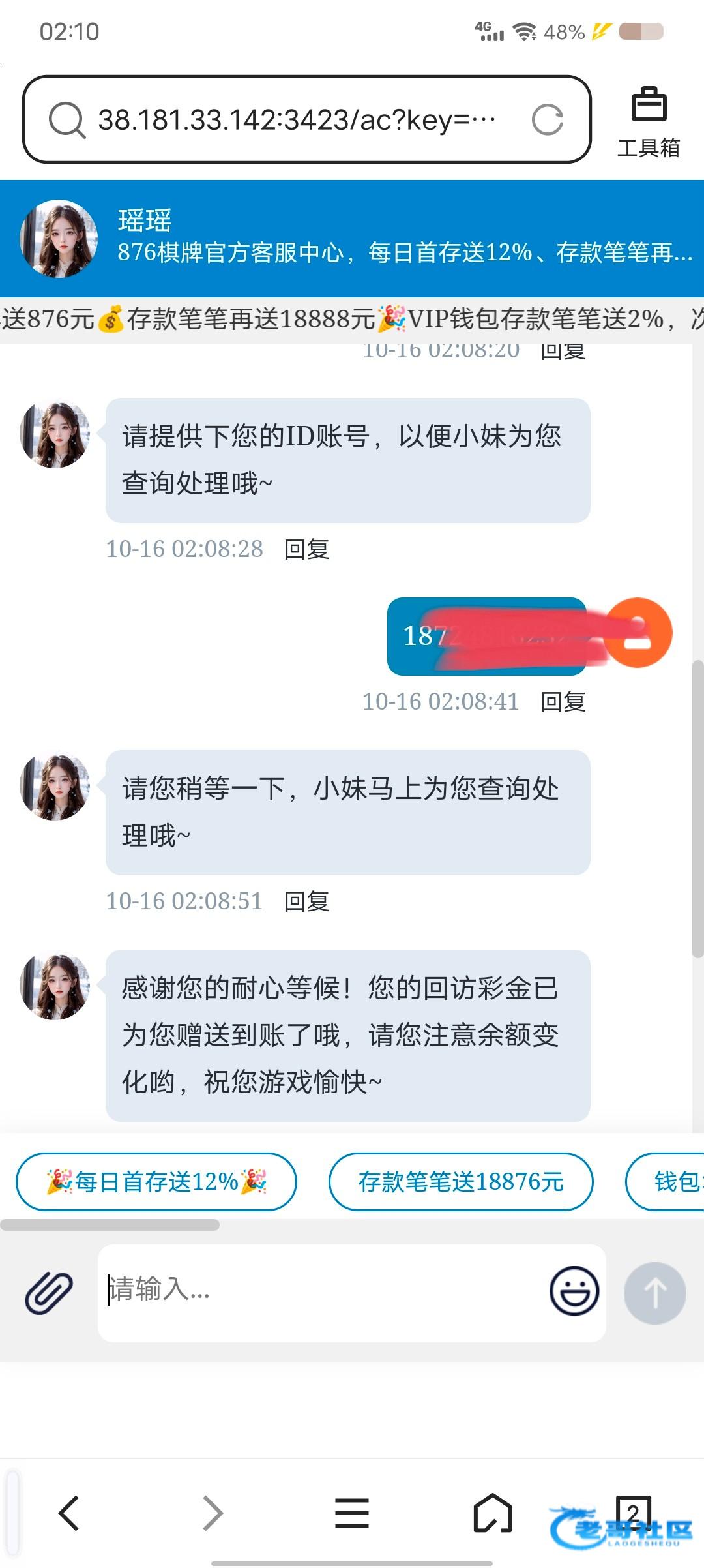Screen dimensions: 704x1568
Task: Open the emoji picker
Action: pos(574,1291)
